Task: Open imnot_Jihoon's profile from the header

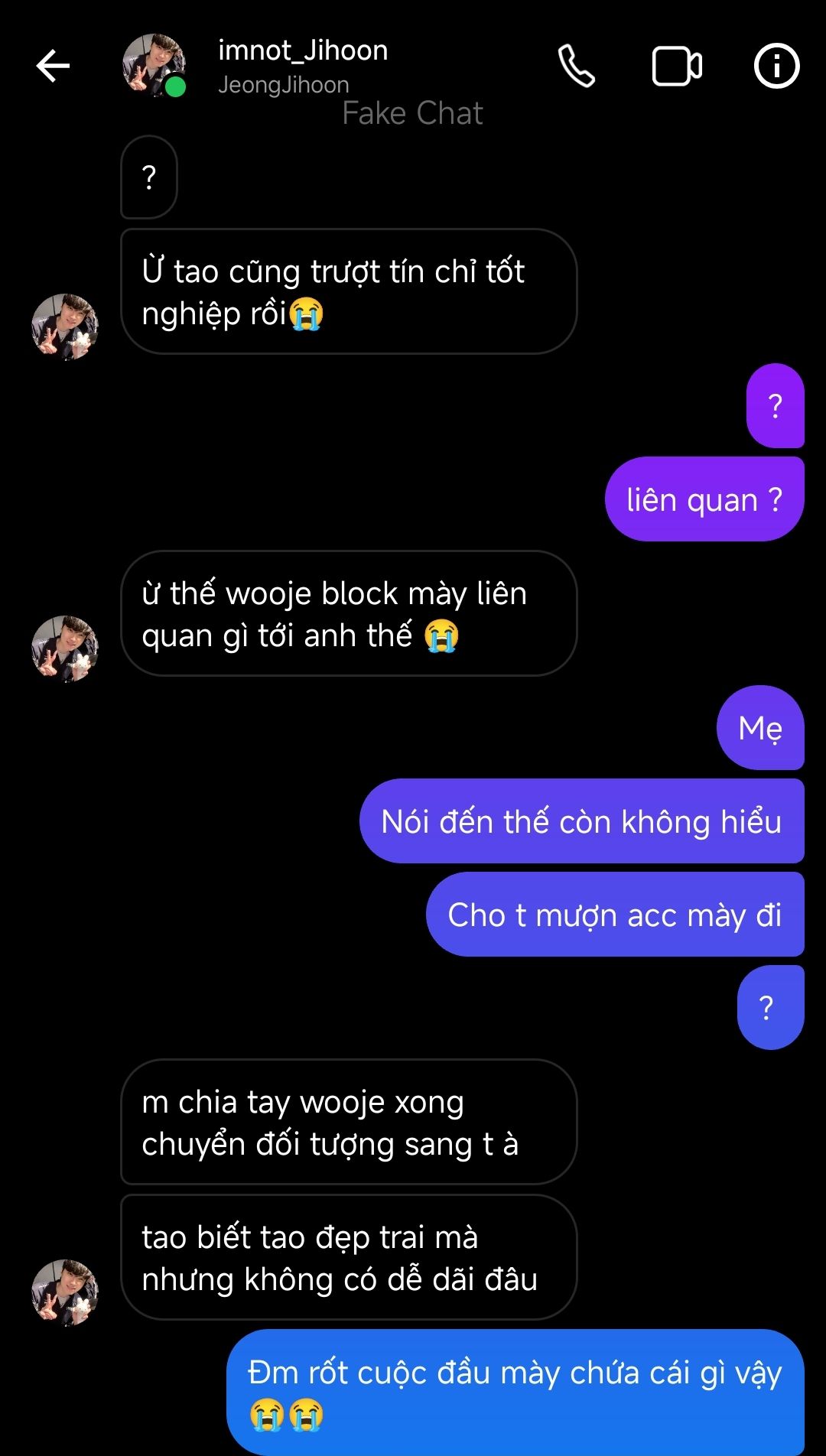Action: (303, 52)
